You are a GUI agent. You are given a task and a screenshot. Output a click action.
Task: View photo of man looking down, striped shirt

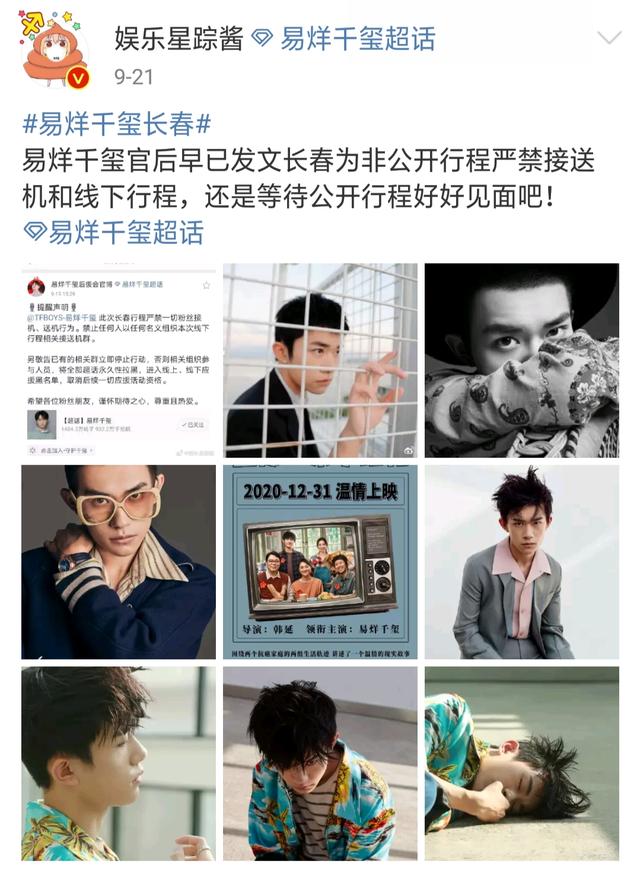click(320, 763)
